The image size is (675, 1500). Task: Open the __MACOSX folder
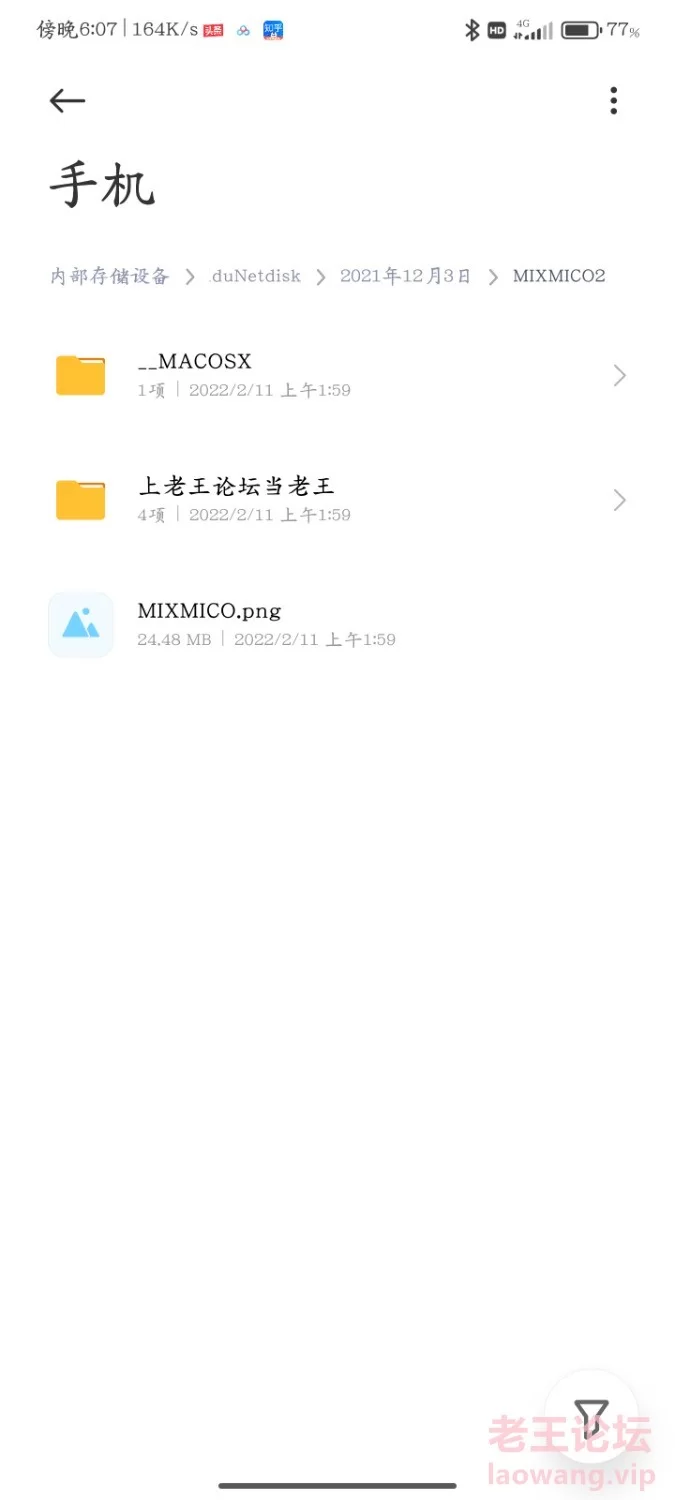pyautogui.click(x=336, y=375)
